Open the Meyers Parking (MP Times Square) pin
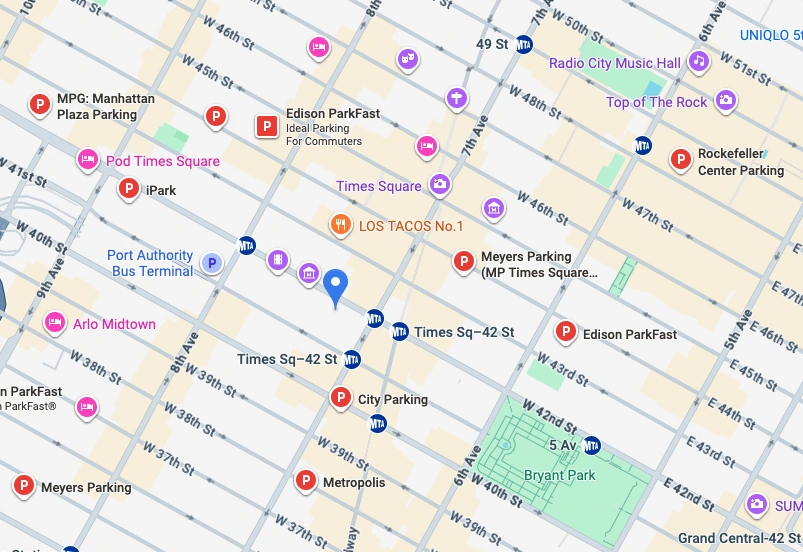 click(x=463, y=262)
